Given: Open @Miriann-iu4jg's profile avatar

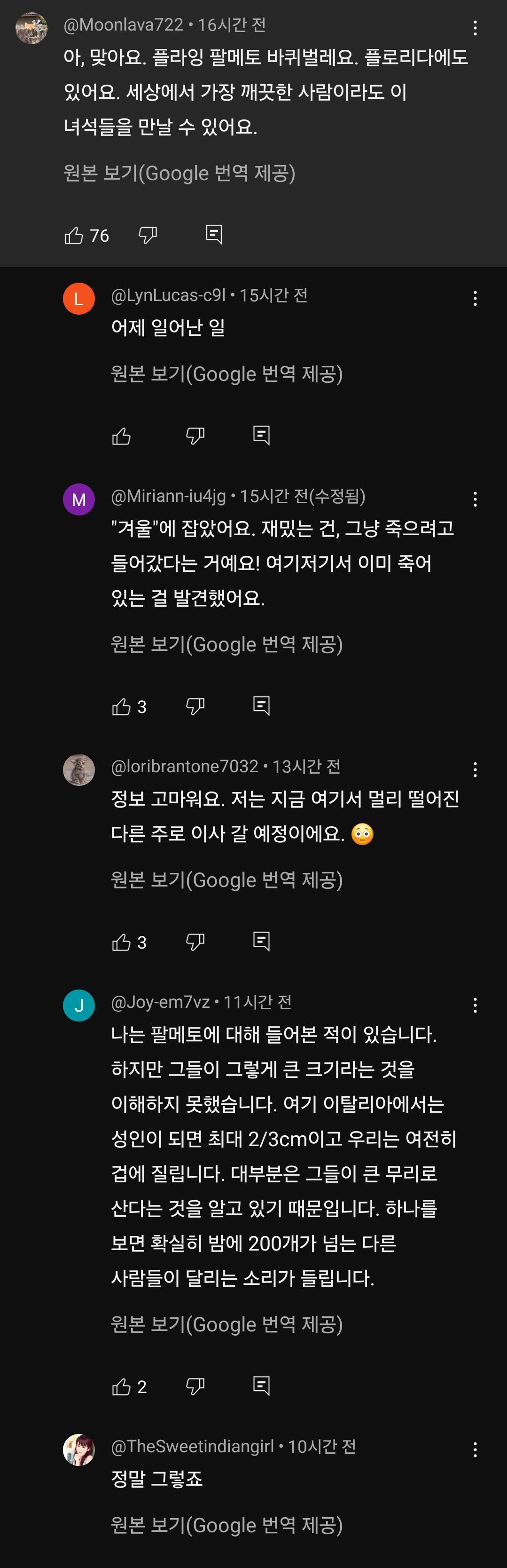Looking at the screenshot, I should (79, 500).
